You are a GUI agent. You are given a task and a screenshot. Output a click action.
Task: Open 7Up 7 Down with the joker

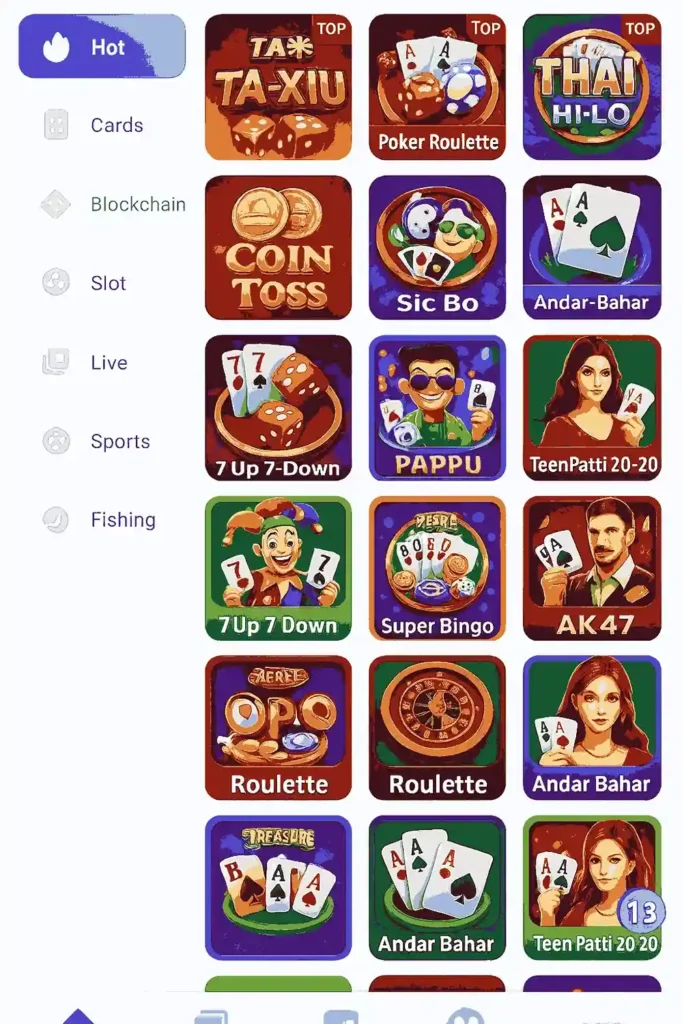[278, 567]
